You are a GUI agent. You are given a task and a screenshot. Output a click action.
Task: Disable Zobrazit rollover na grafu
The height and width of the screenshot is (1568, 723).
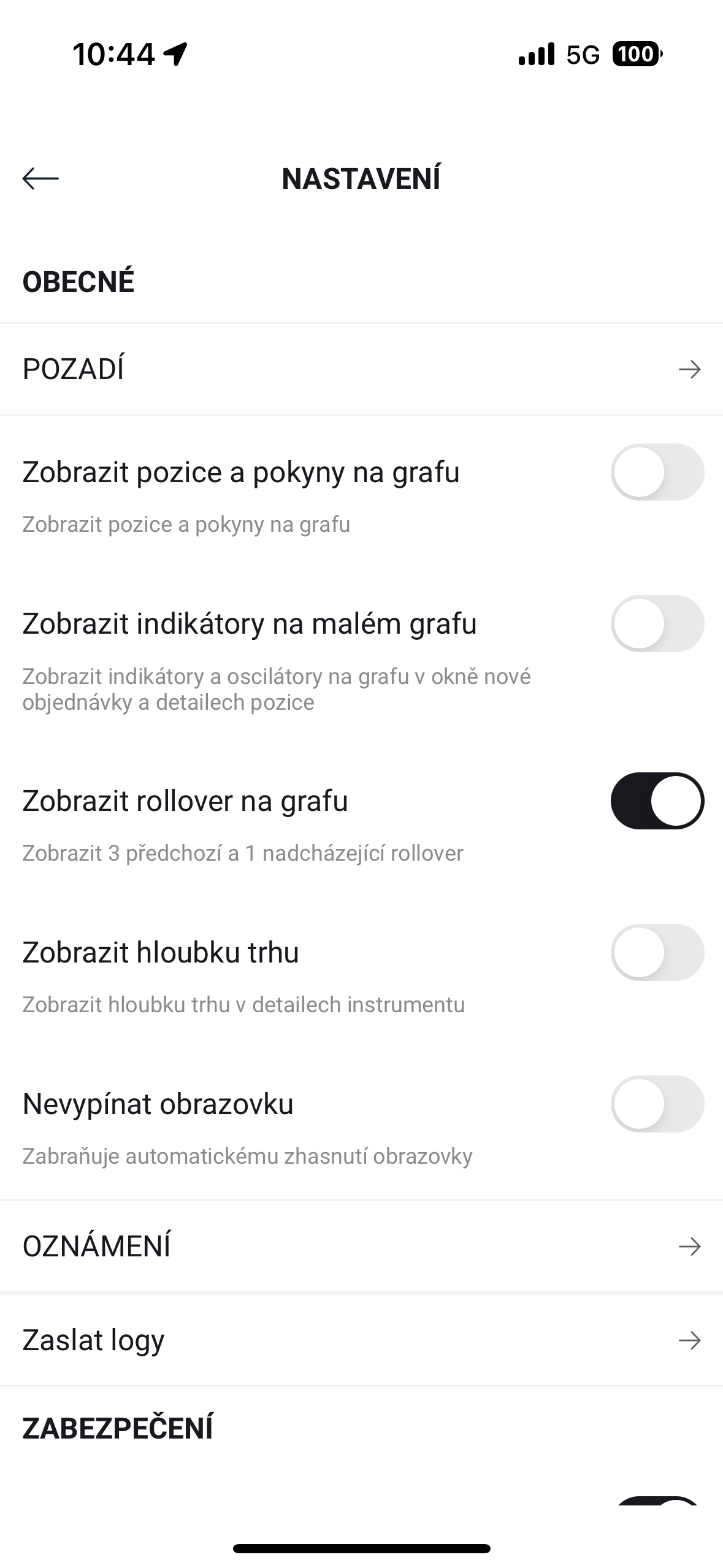(657, 801)
